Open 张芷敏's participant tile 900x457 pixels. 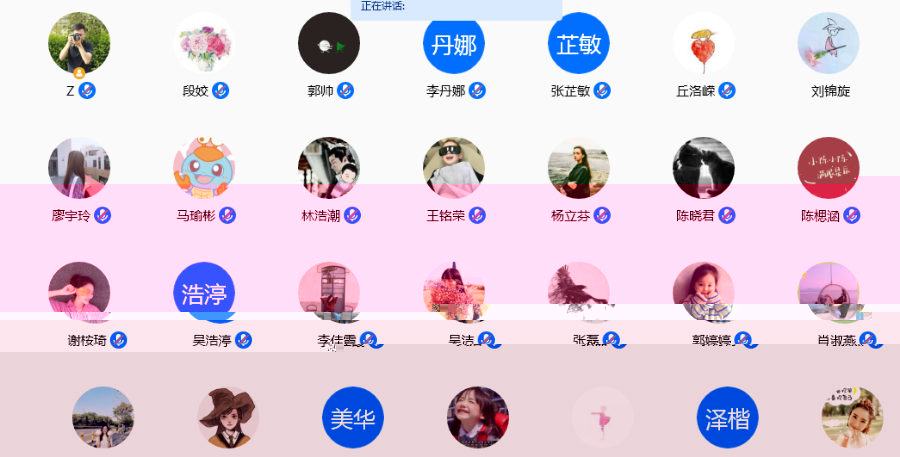(579, 44)
